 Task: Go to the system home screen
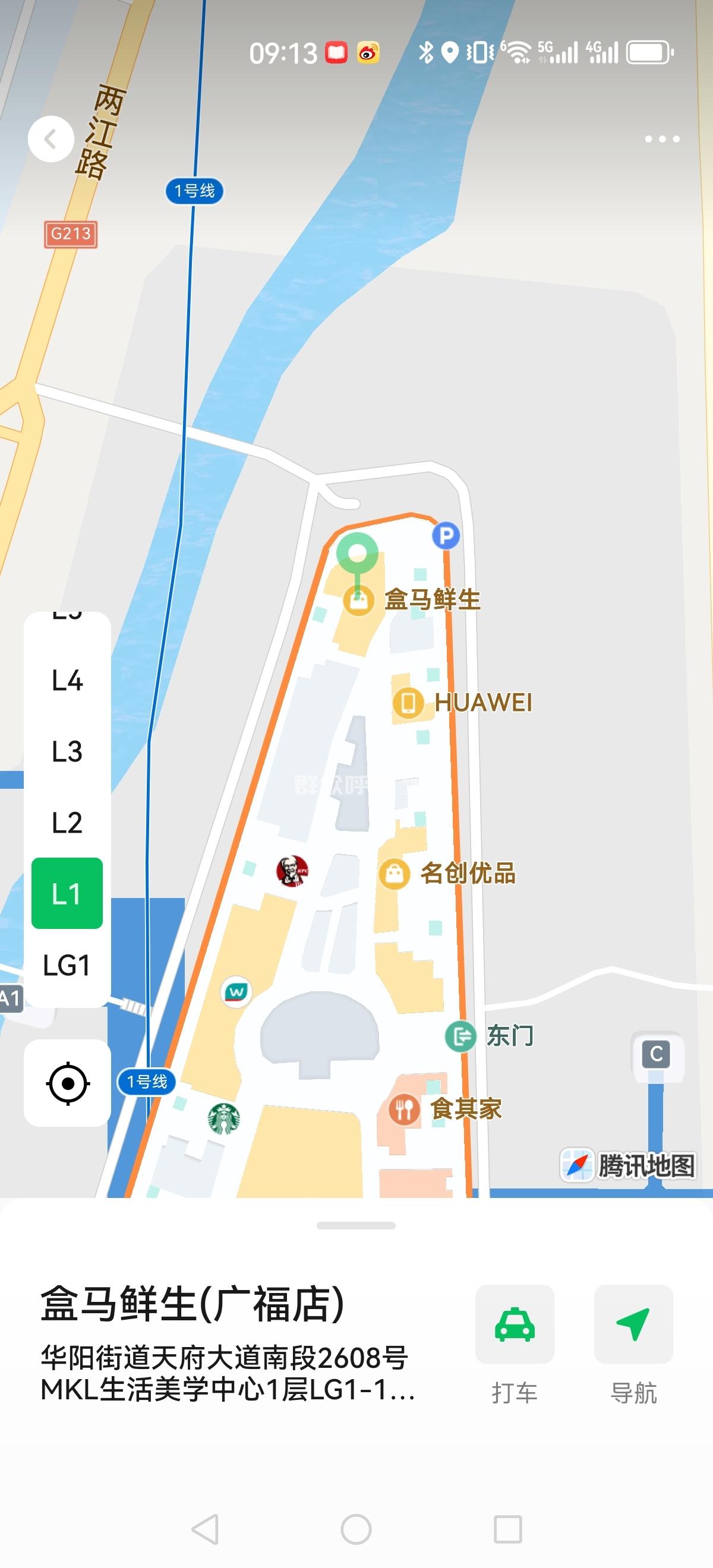pyautogui.click(x=356, y=1529)
